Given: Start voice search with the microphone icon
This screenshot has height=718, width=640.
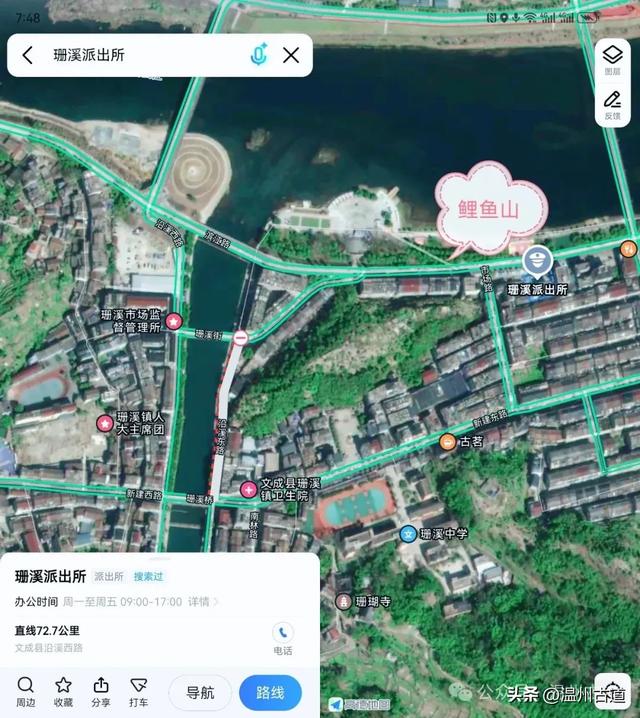Looking at the screenshot, I should (258, 55).
